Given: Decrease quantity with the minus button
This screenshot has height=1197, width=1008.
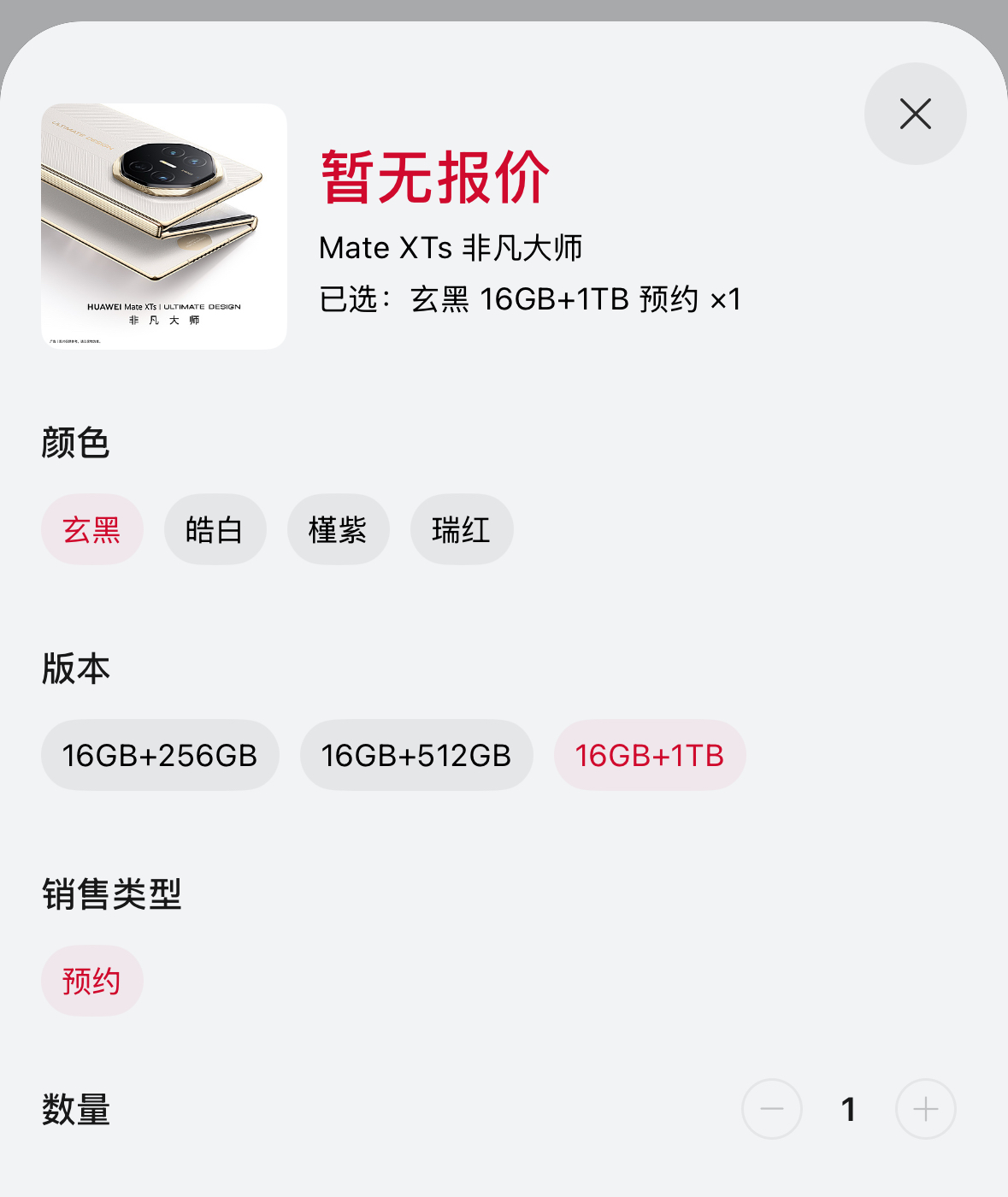Looking at the screenshot, I should [x=771, y=1109].
